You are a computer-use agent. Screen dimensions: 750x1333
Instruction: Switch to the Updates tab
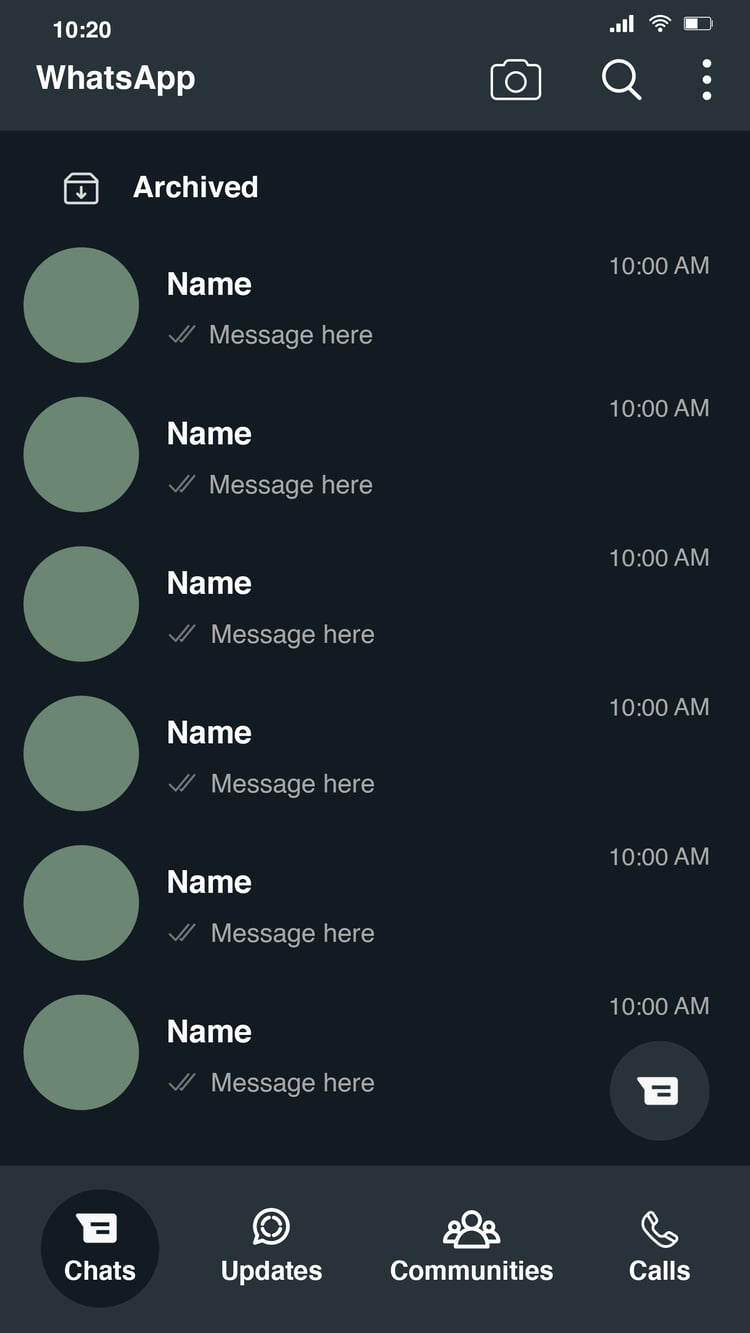coord(271,1248)
